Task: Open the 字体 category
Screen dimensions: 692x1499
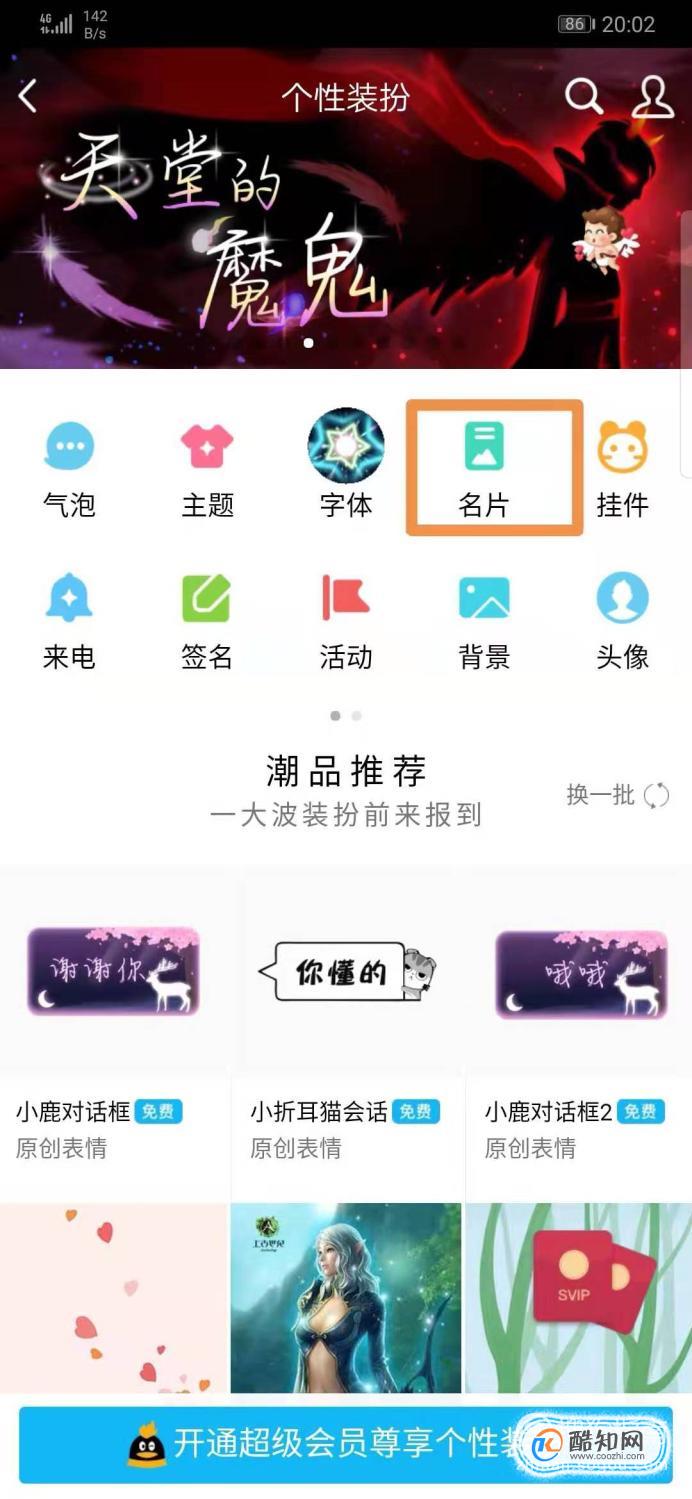Action: 345,465
